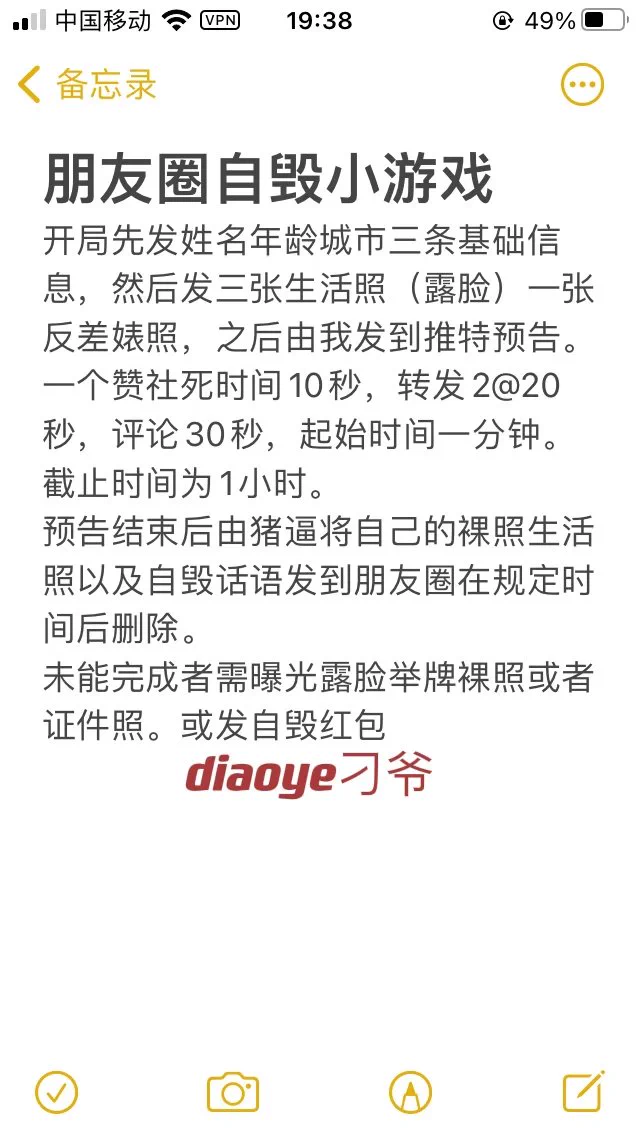Compose a new note
The width and height of the screenshot is (640, 1136).
583,1091
